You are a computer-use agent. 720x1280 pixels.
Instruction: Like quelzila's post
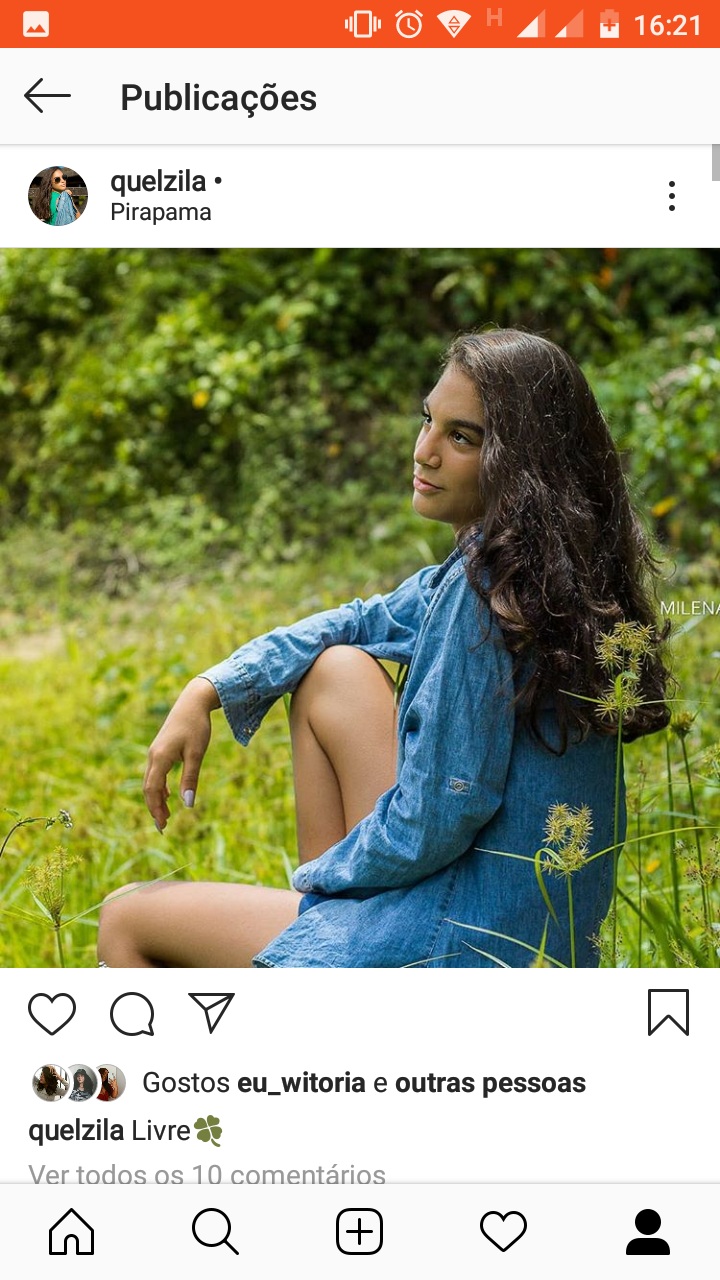(52, 1014)
